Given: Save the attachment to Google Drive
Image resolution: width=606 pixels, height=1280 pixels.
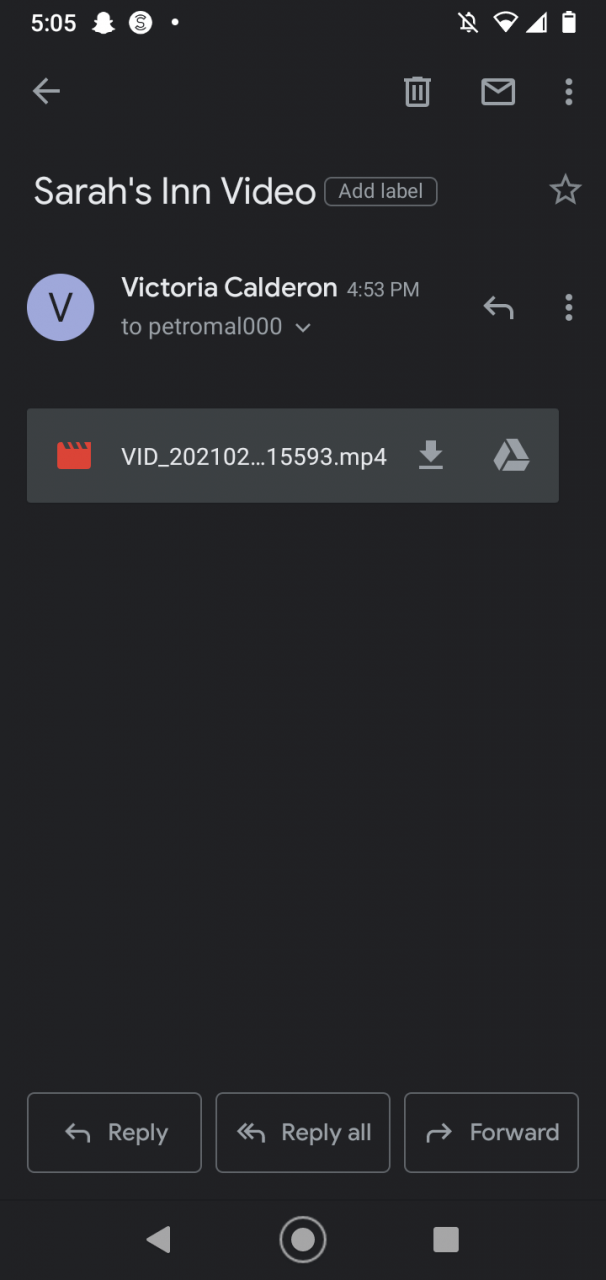Looking at the screenshot, I should click(x=511, y=456).
